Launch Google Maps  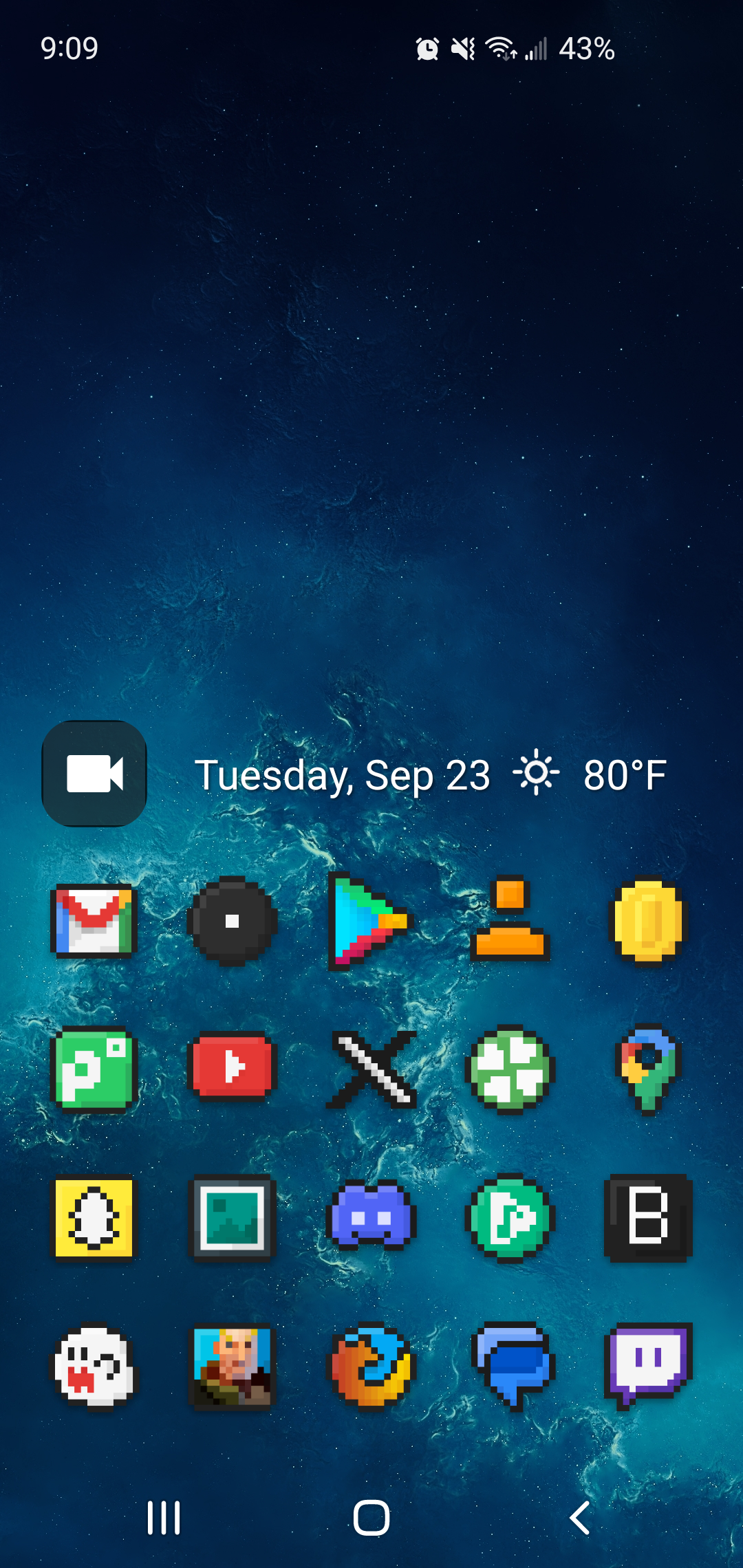click(647, 1068)
